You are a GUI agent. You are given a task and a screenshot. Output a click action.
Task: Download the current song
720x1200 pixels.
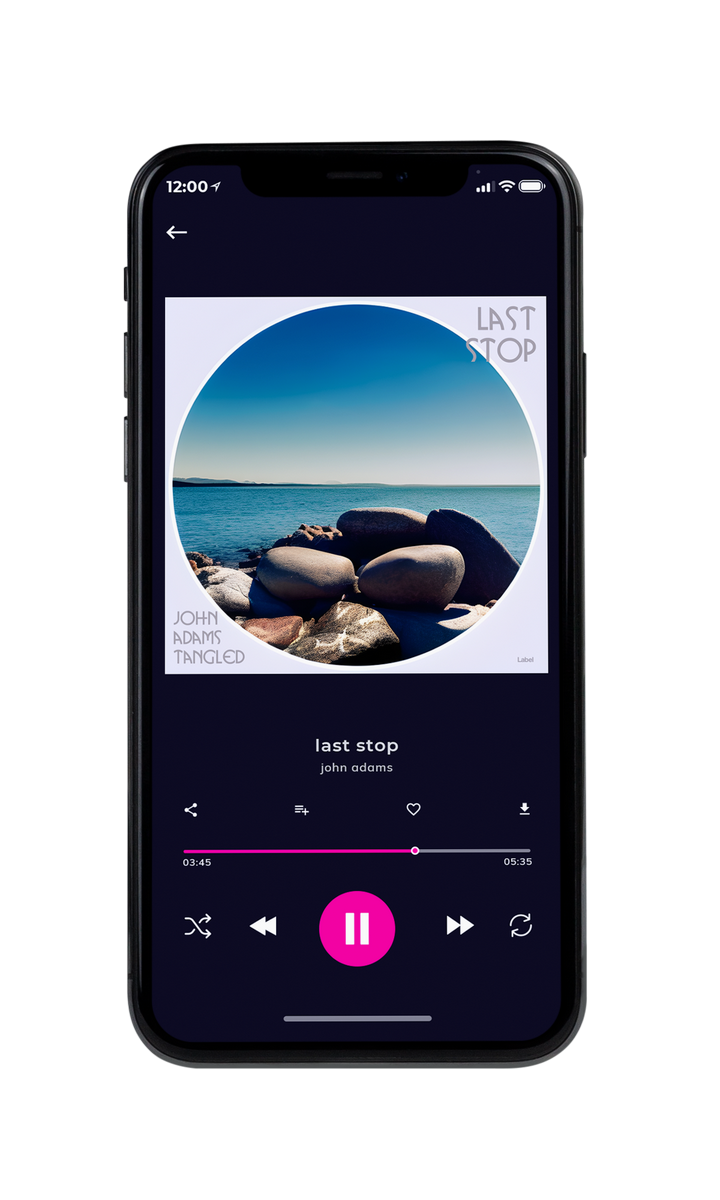[x=524, y=810]
